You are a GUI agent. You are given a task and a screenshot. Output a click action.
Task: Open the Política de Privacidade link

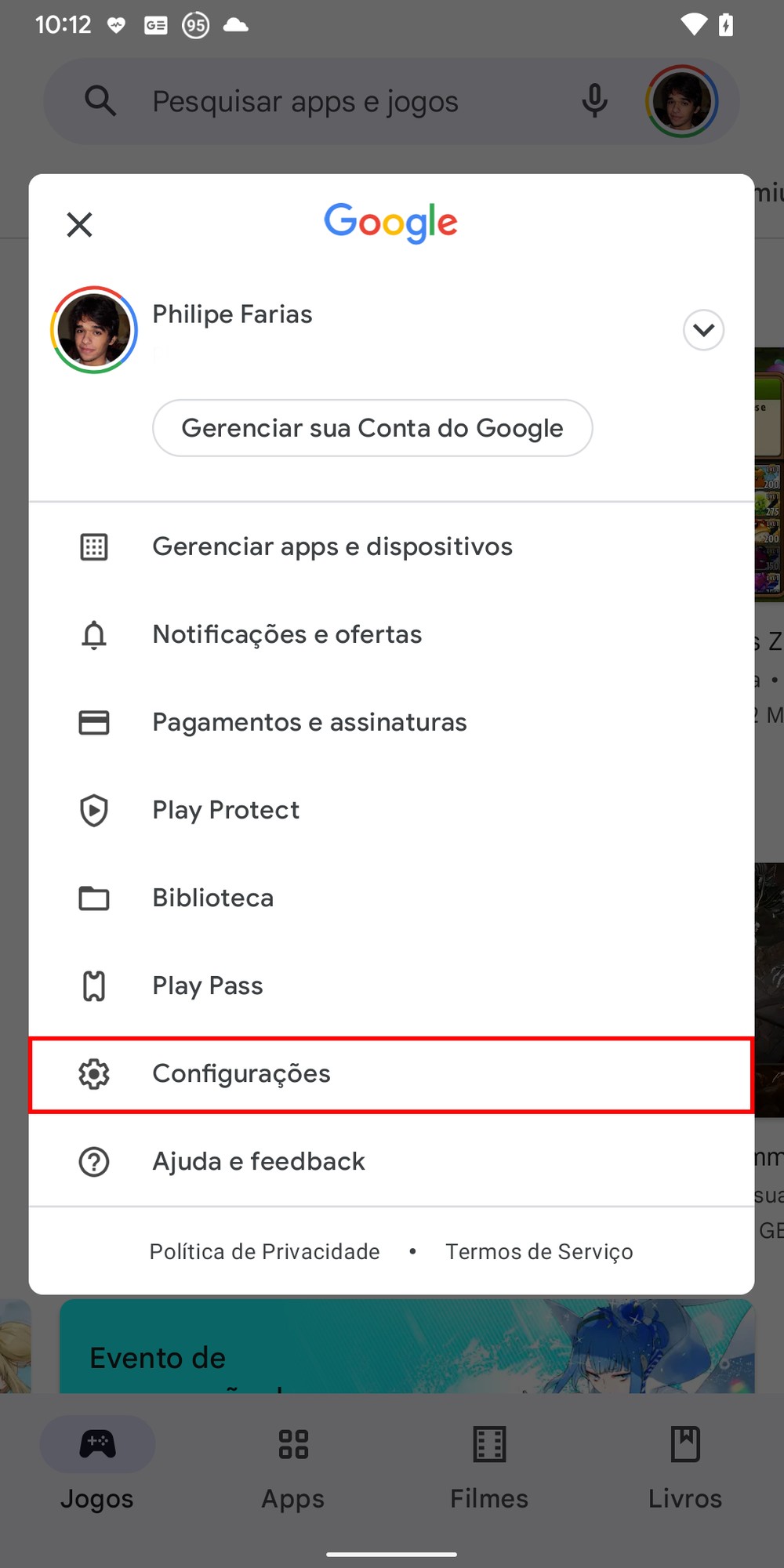[265, 1252]
